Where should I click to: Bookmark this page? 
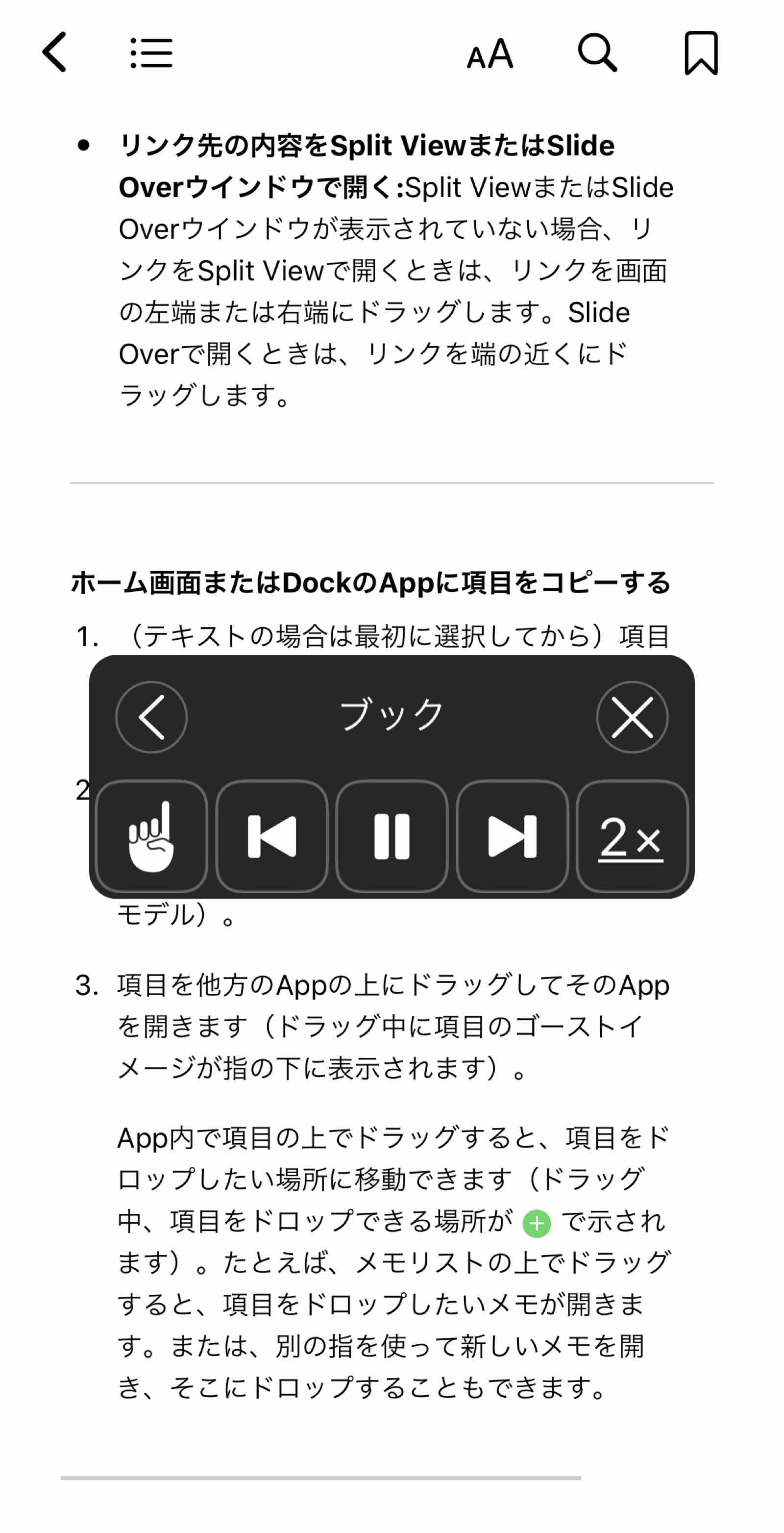tap(701, 53)
